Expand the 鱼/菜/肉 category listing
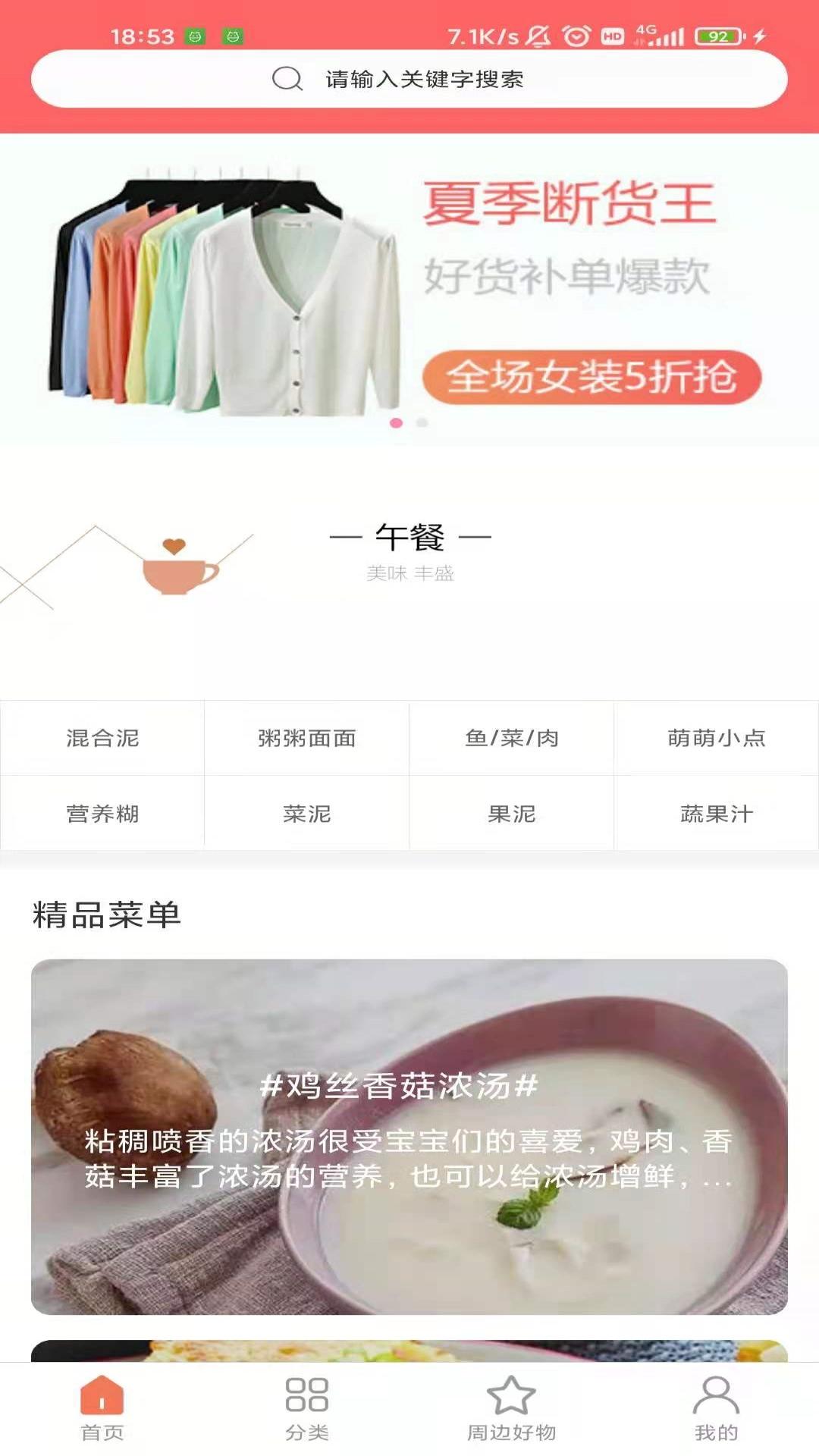Viewport: 819px width, 1456px height. [x=512, y=738]
